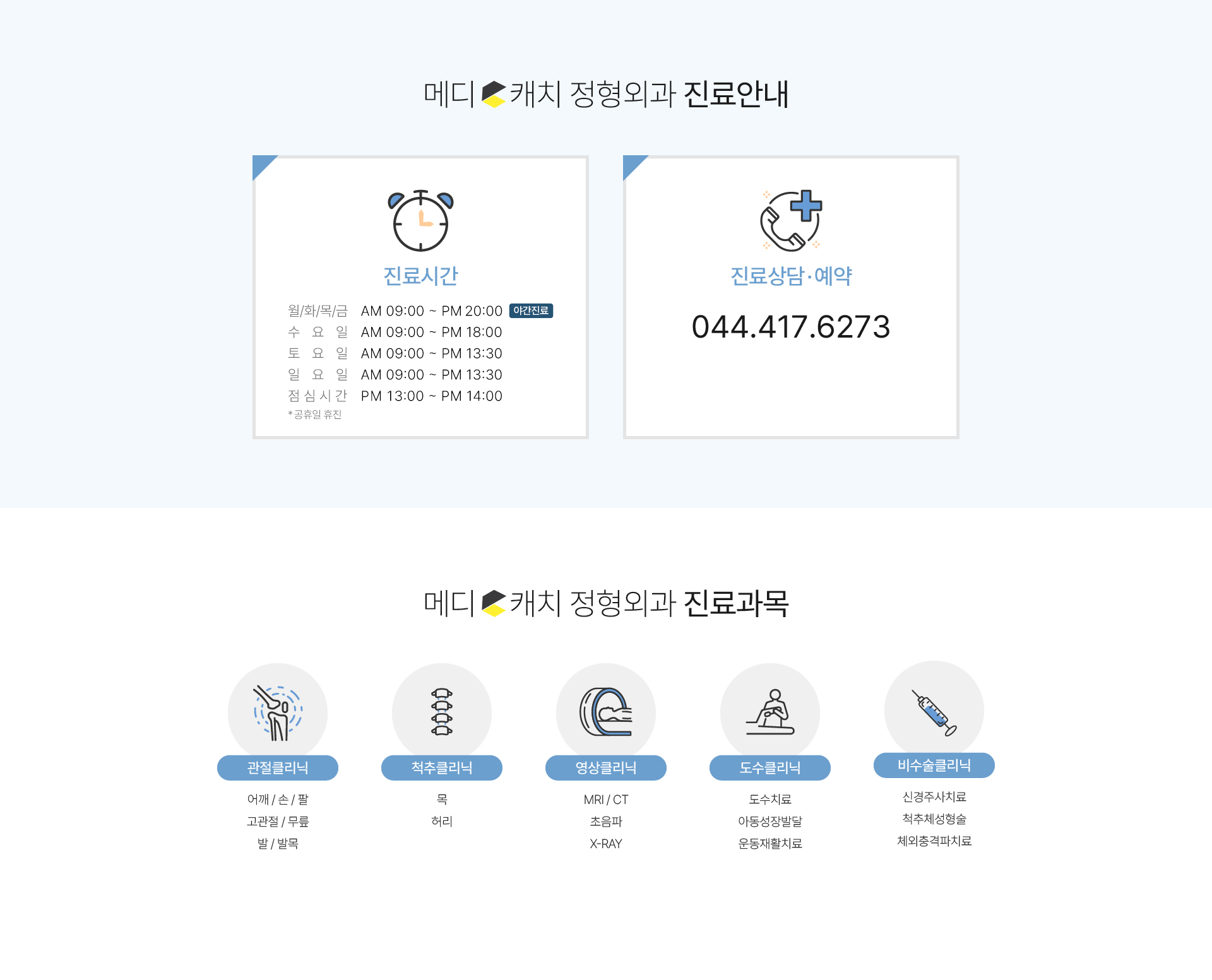1212x980 pixels.
Task: Open the 영상클리닉 category
Action: point(606,767)
